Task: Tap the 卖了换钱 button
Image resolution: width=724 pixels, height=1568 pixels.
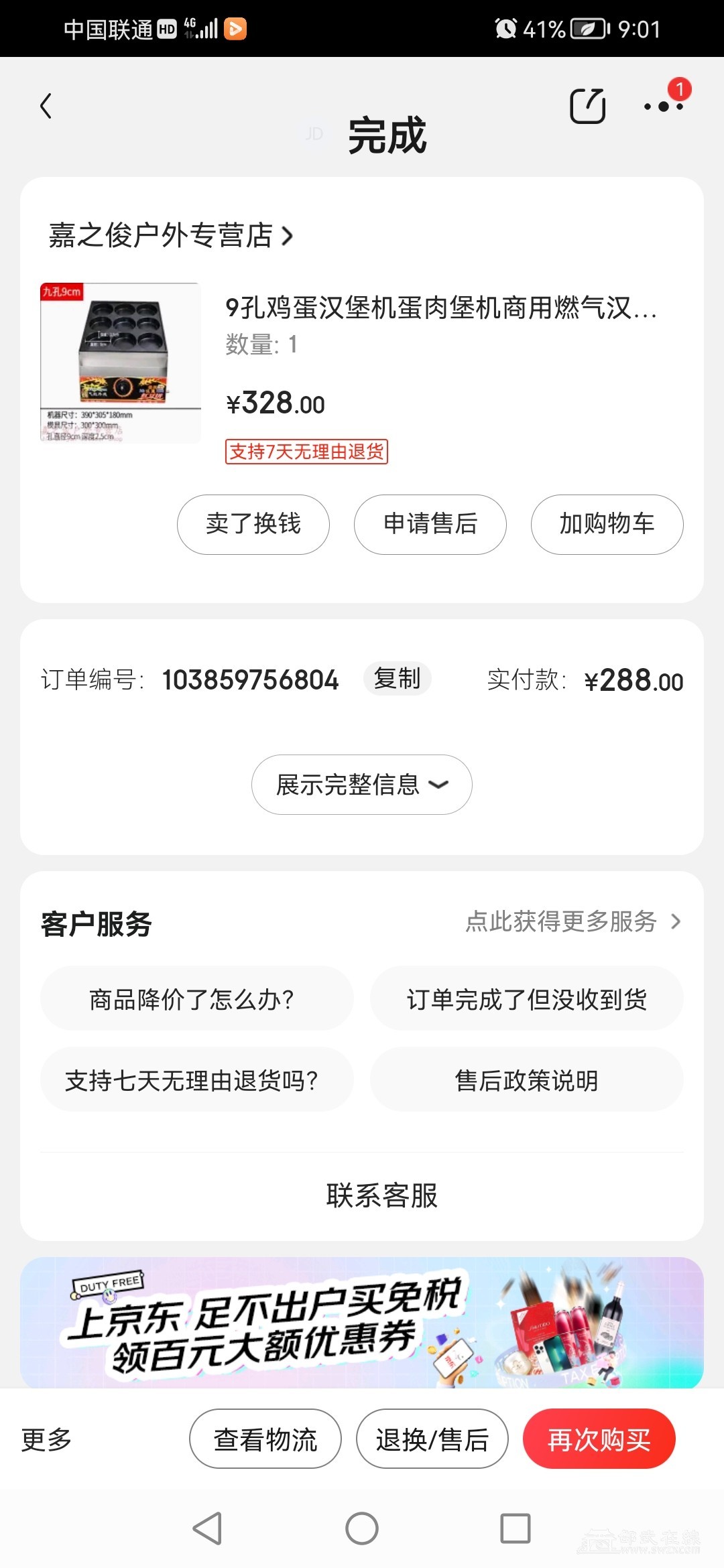Action: pyautogui.click(x=253, y=524)
